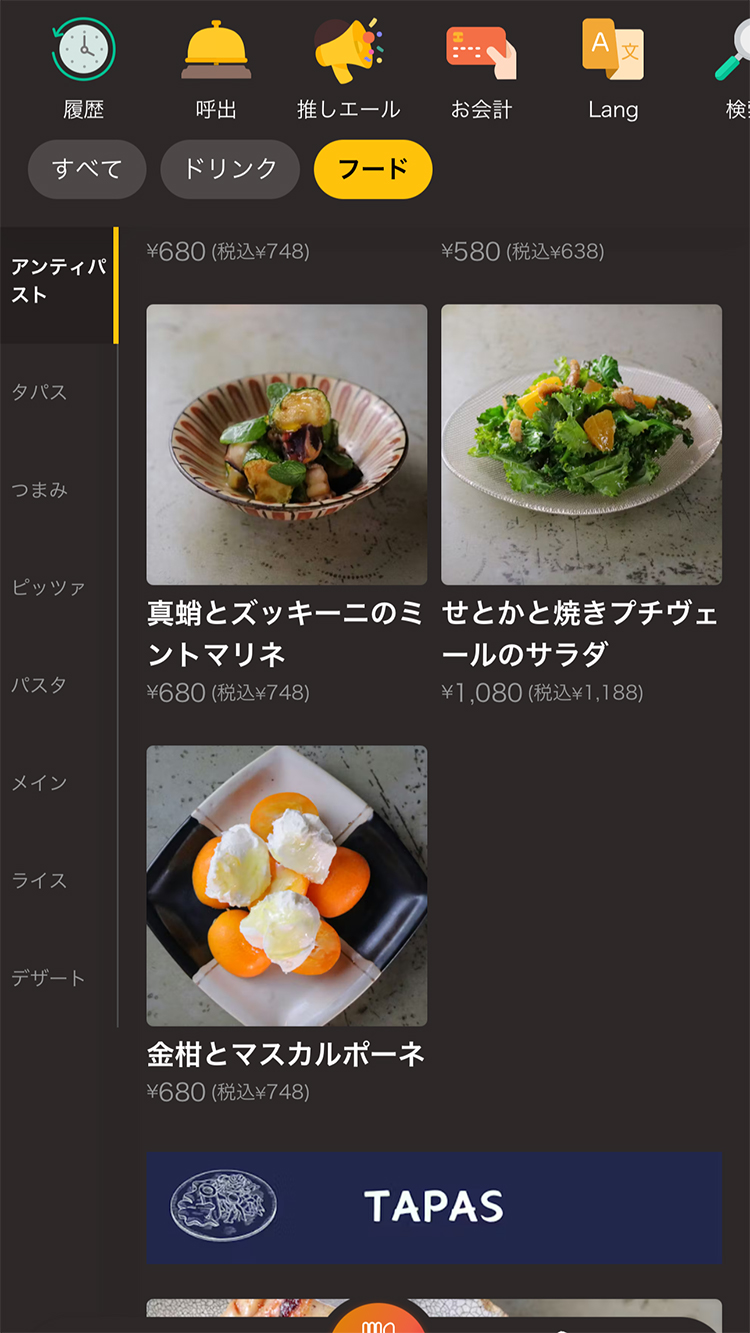Show the ピッツァ category
750x1333 pixels.
(x=48, y=587)
